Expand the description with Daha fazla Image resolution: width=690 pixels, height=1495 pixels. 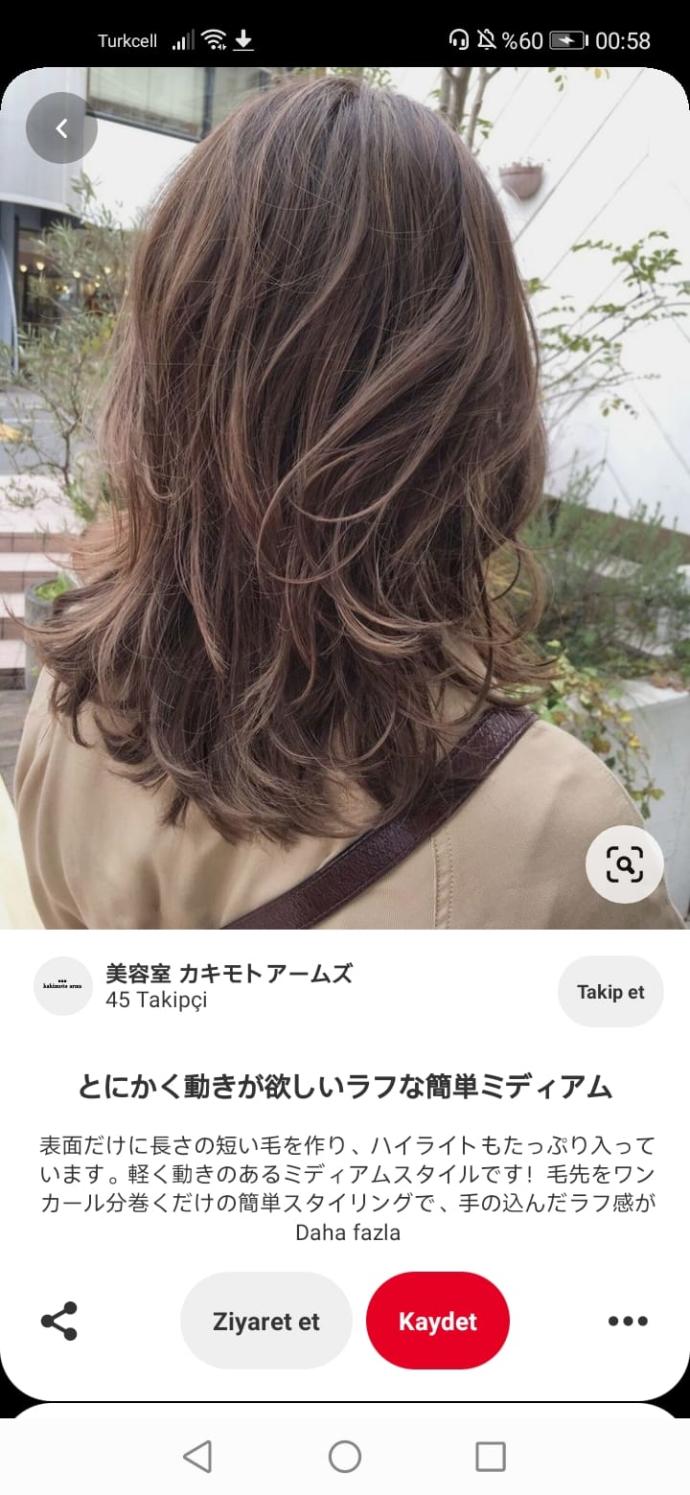(x=348, y=1233)
